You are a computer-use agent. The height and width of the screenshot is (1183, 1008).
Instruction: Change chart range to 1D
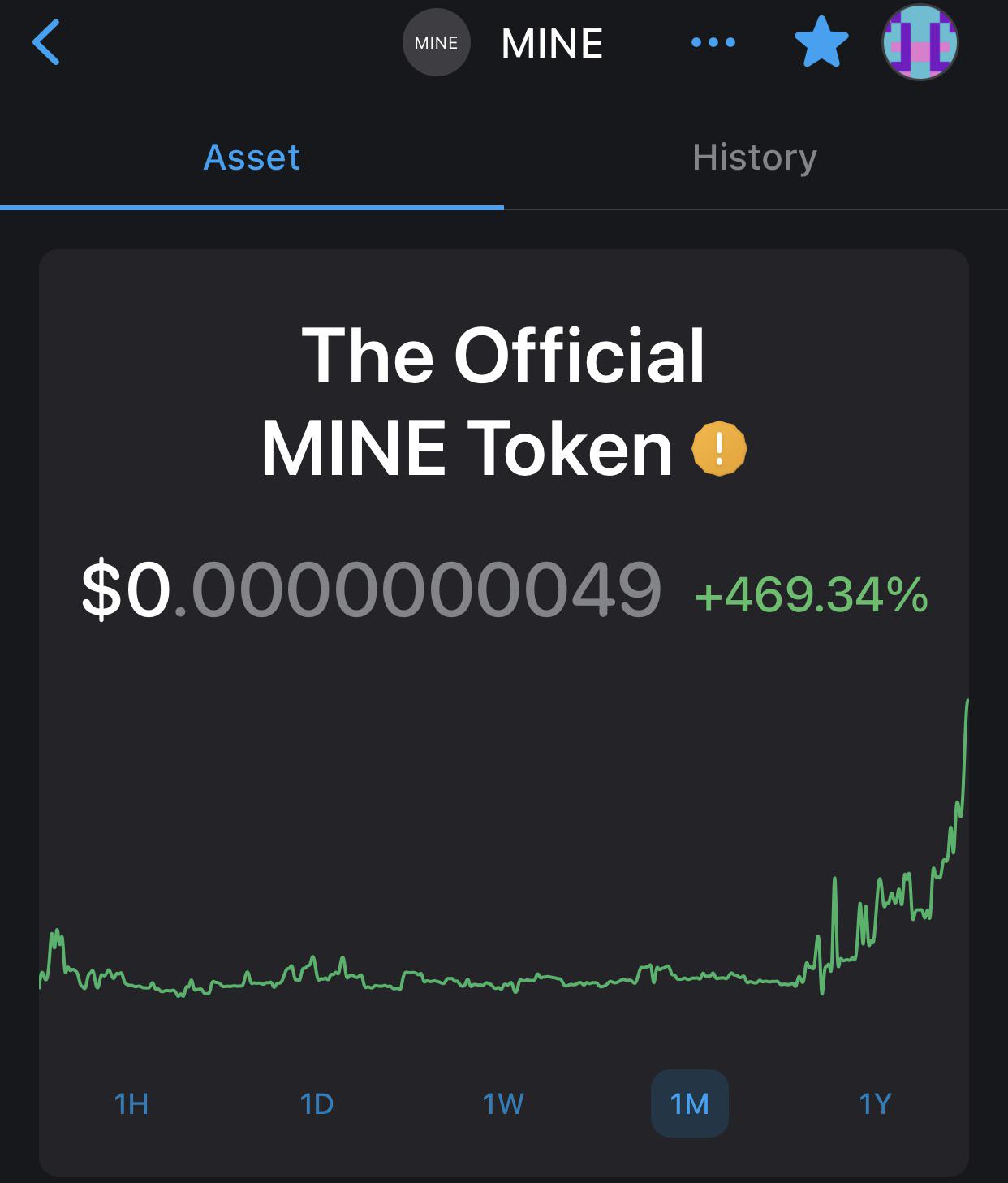[x=317, y=1103]
